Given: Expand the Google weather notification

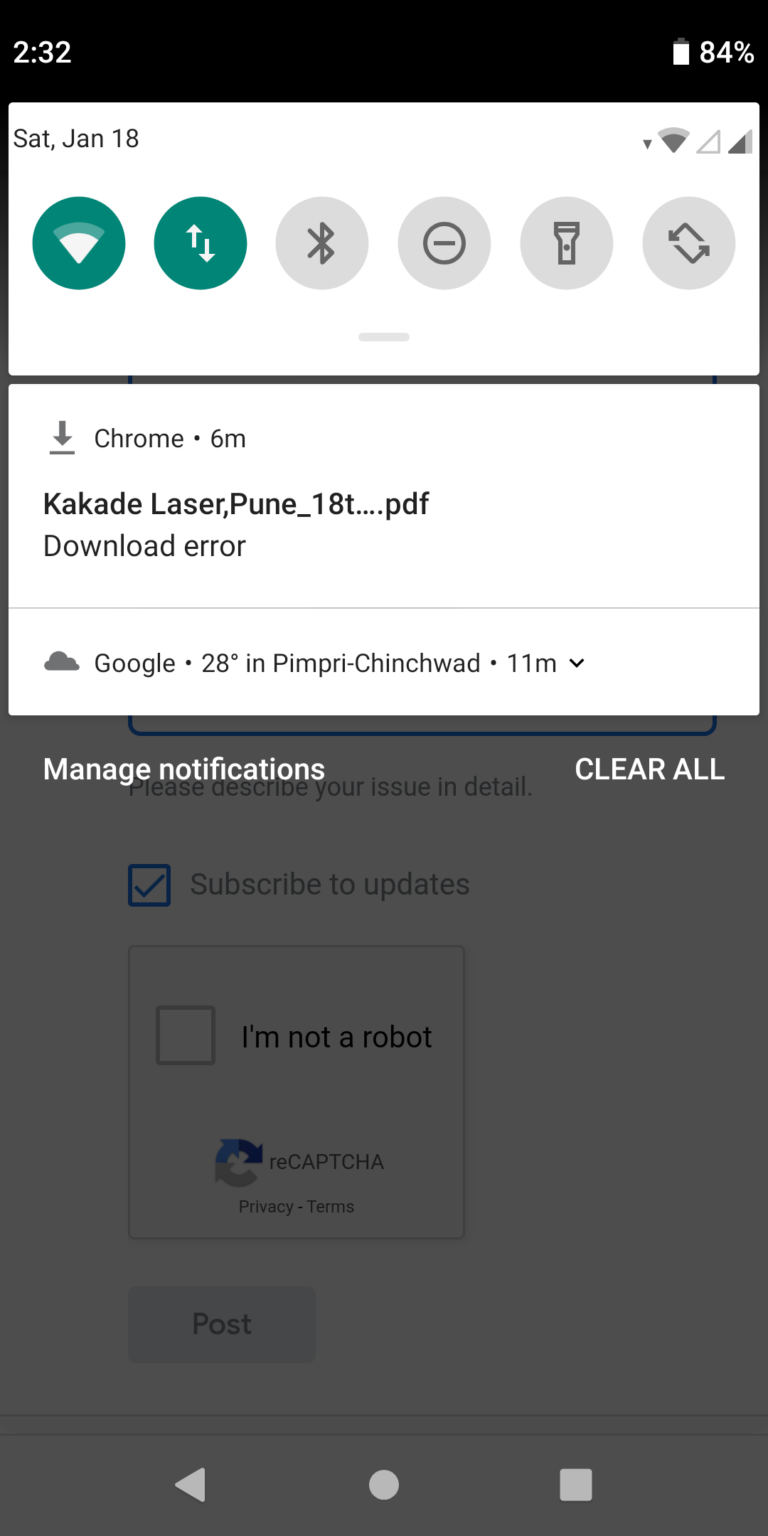Looking at the screenshot, I should pyautogui.click(x=577, y=662).
